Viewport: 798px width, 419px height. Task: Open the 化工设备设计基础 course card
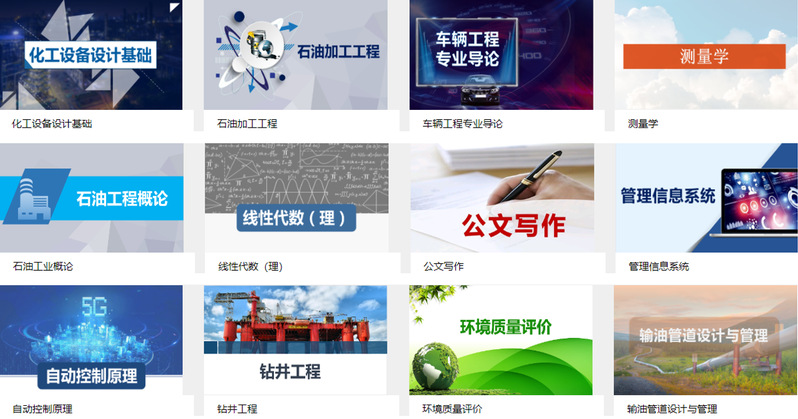point(91,55)
